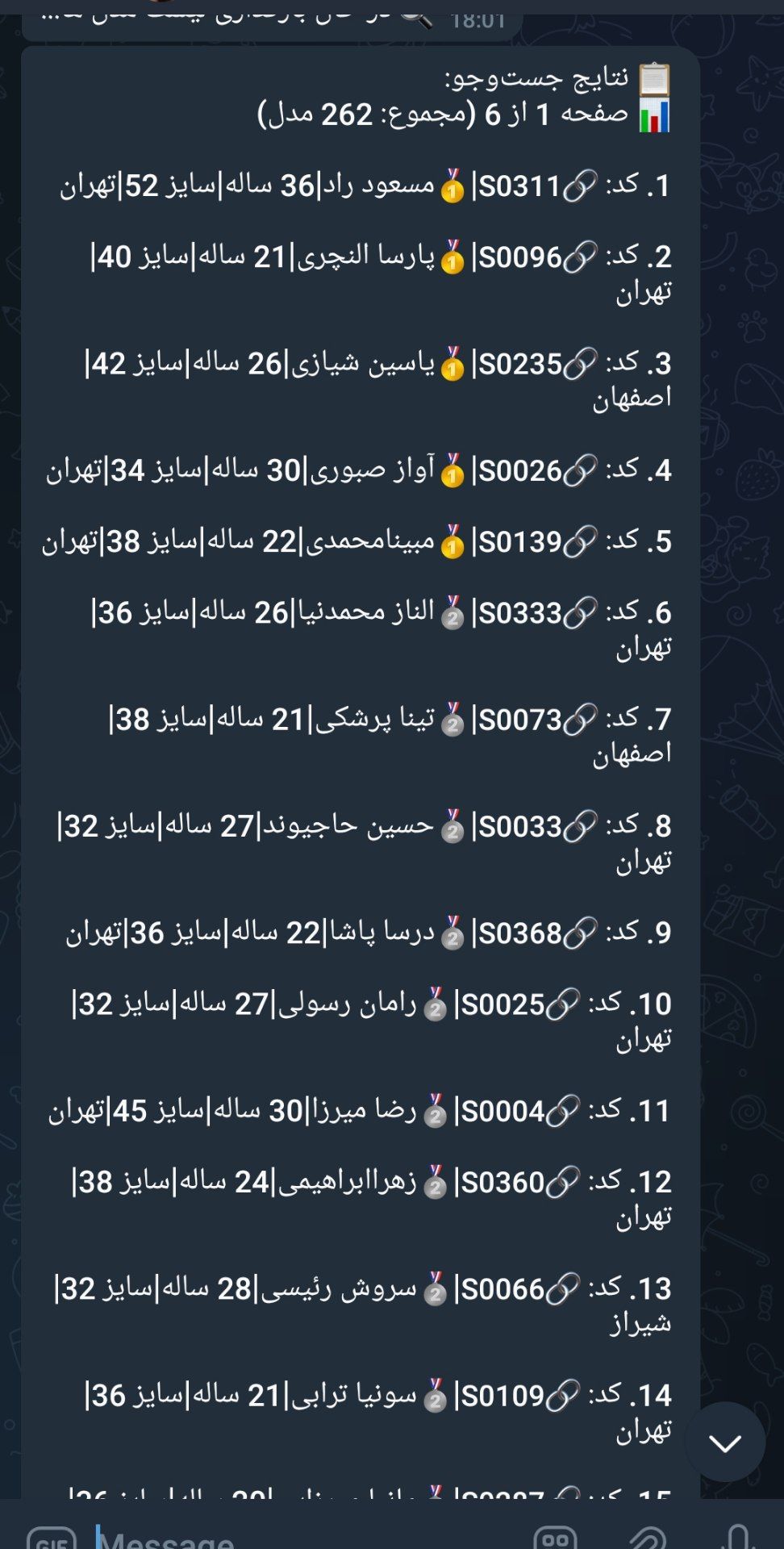Open the bot commands keyboard icon
The image size is (784, 1549).
556,1538
